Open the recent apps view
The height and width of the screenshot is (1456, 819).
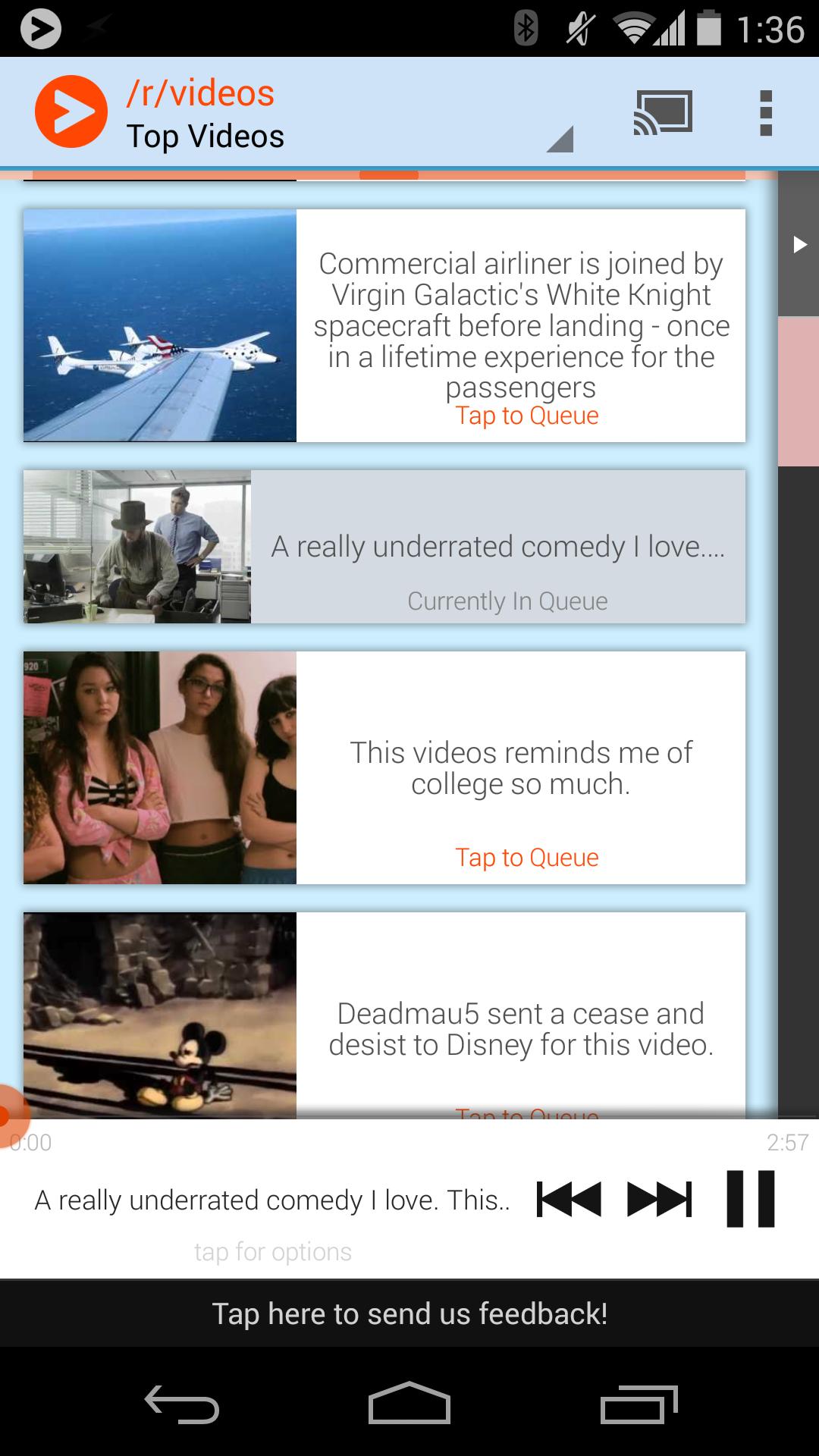click(639, 1404)
